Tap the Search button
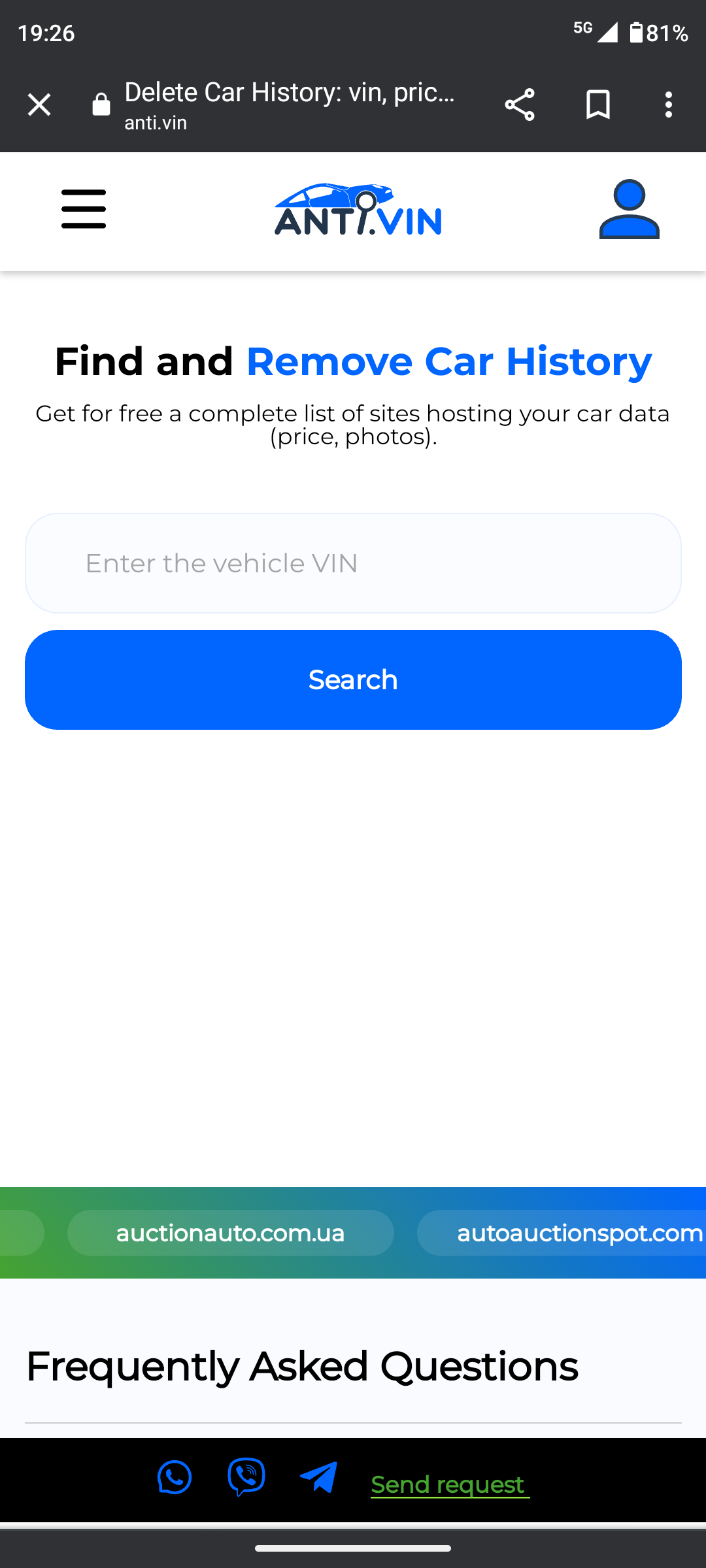Screen dimensions: 706x1568 pyautogui.click(x=353, y=679)
